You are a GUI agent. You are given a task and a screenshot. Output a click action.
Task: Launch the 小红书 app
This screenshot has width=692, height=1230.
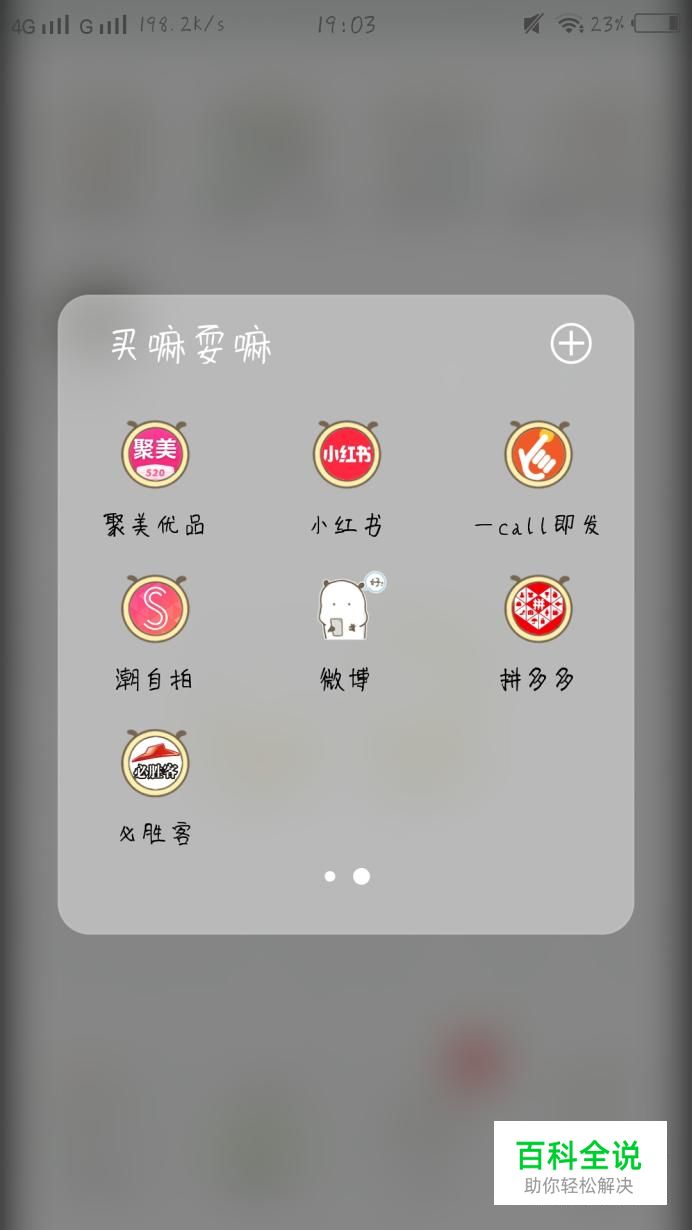tap(346, 455)
